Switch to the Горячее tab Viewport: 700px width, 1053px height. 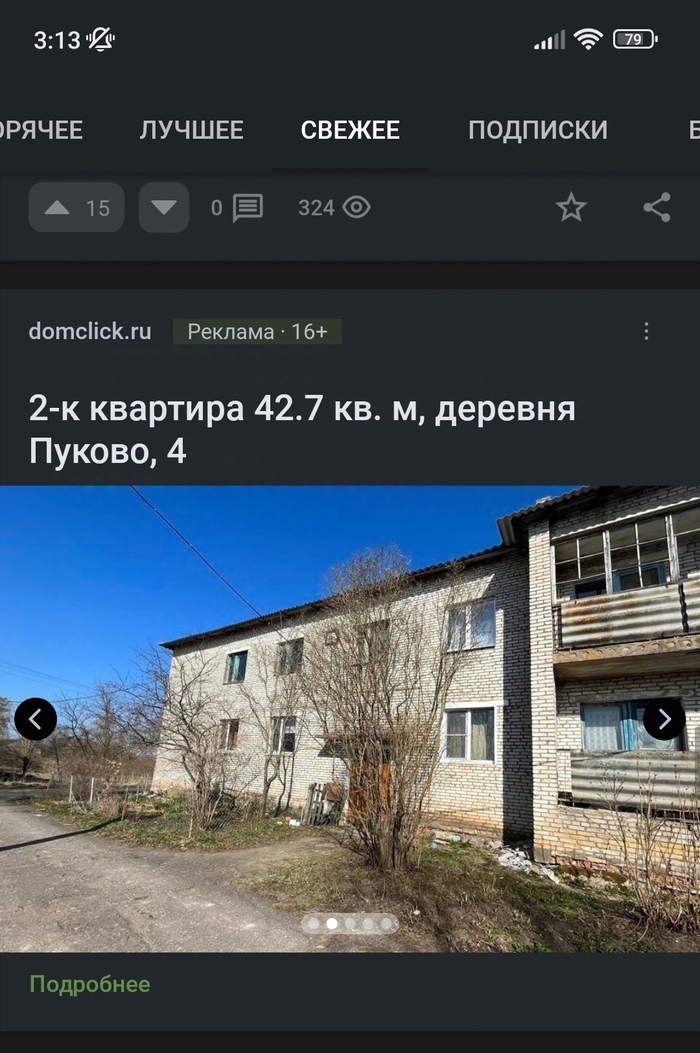(x=40, y=130)
